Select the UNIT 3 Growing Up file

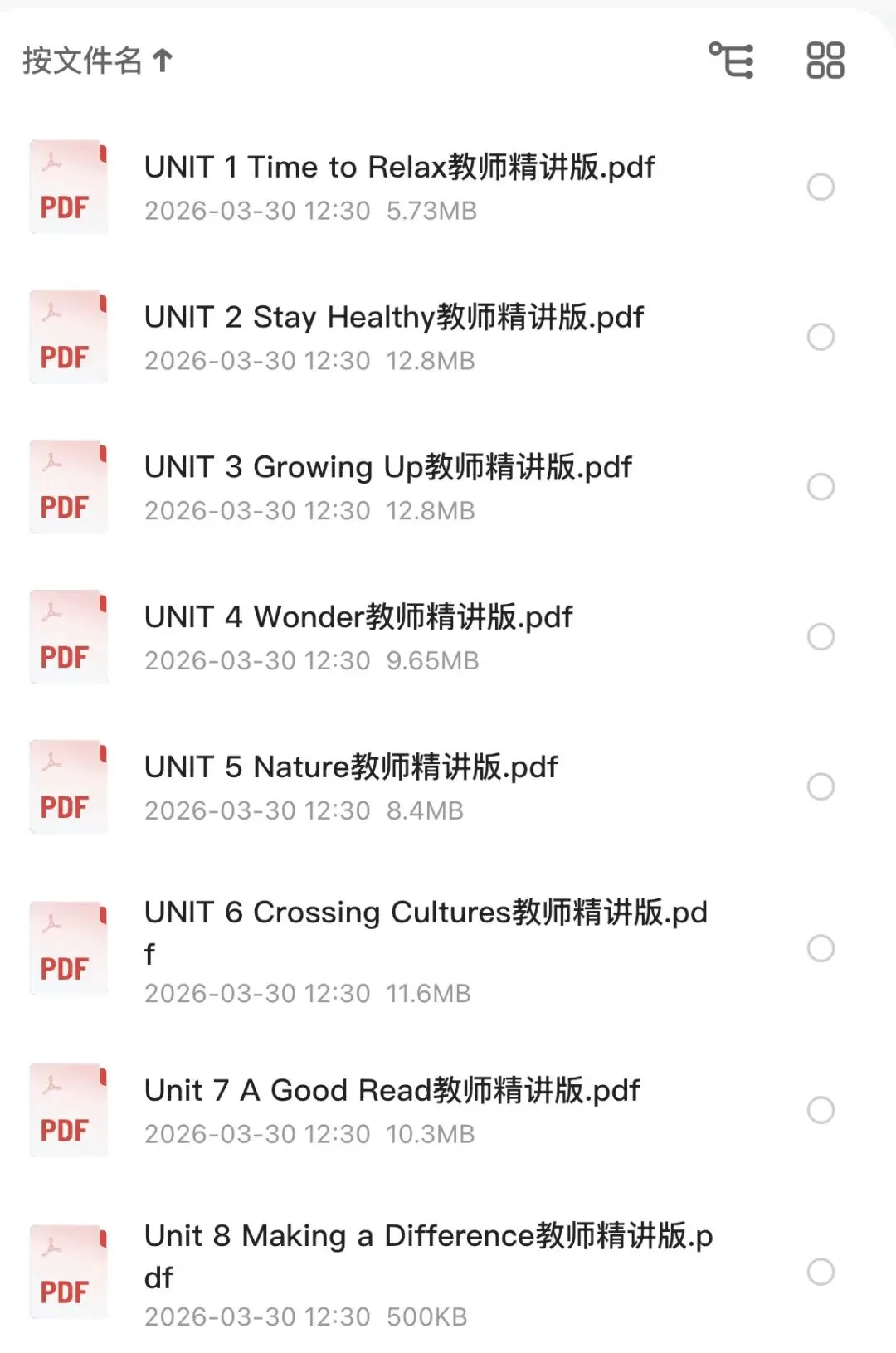(x=821, y=487)
